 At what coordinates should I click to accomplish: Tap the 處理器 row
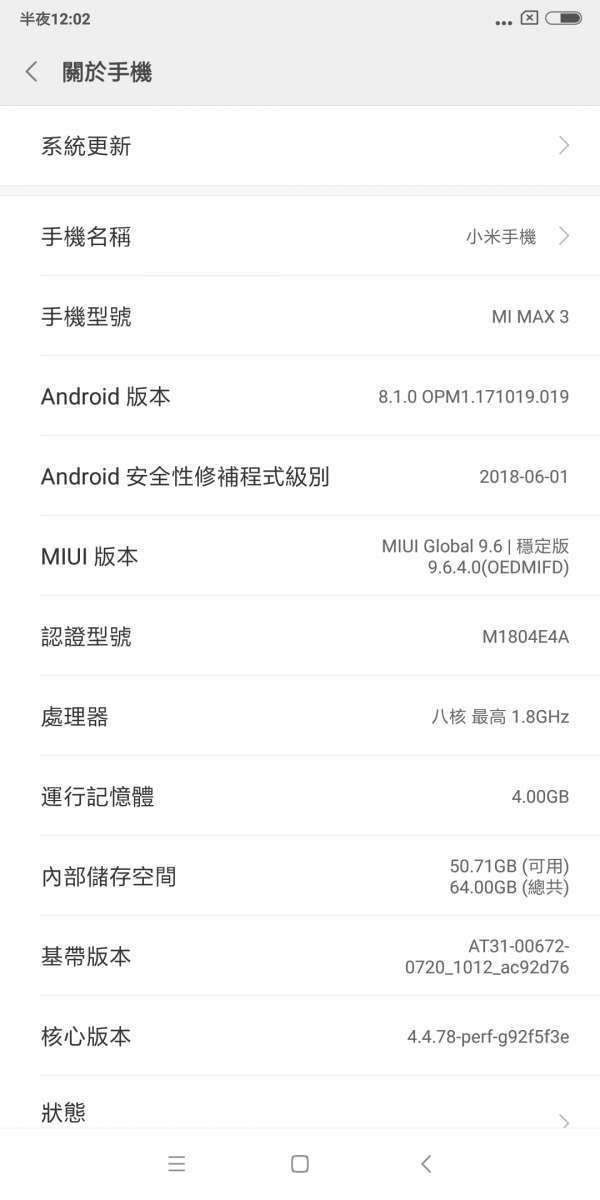300,716
